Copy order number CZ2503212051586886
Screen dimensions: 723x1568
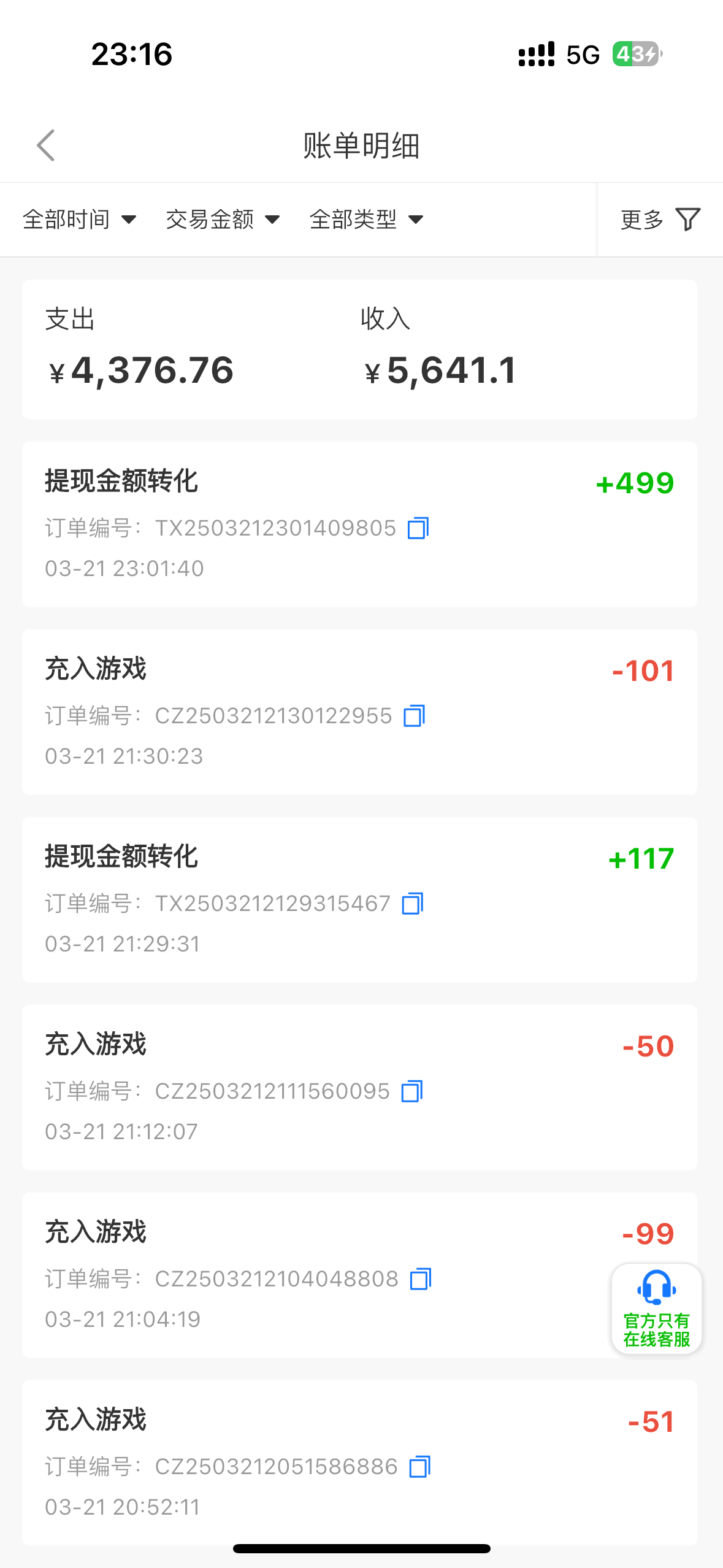(x=419, y=1467)
